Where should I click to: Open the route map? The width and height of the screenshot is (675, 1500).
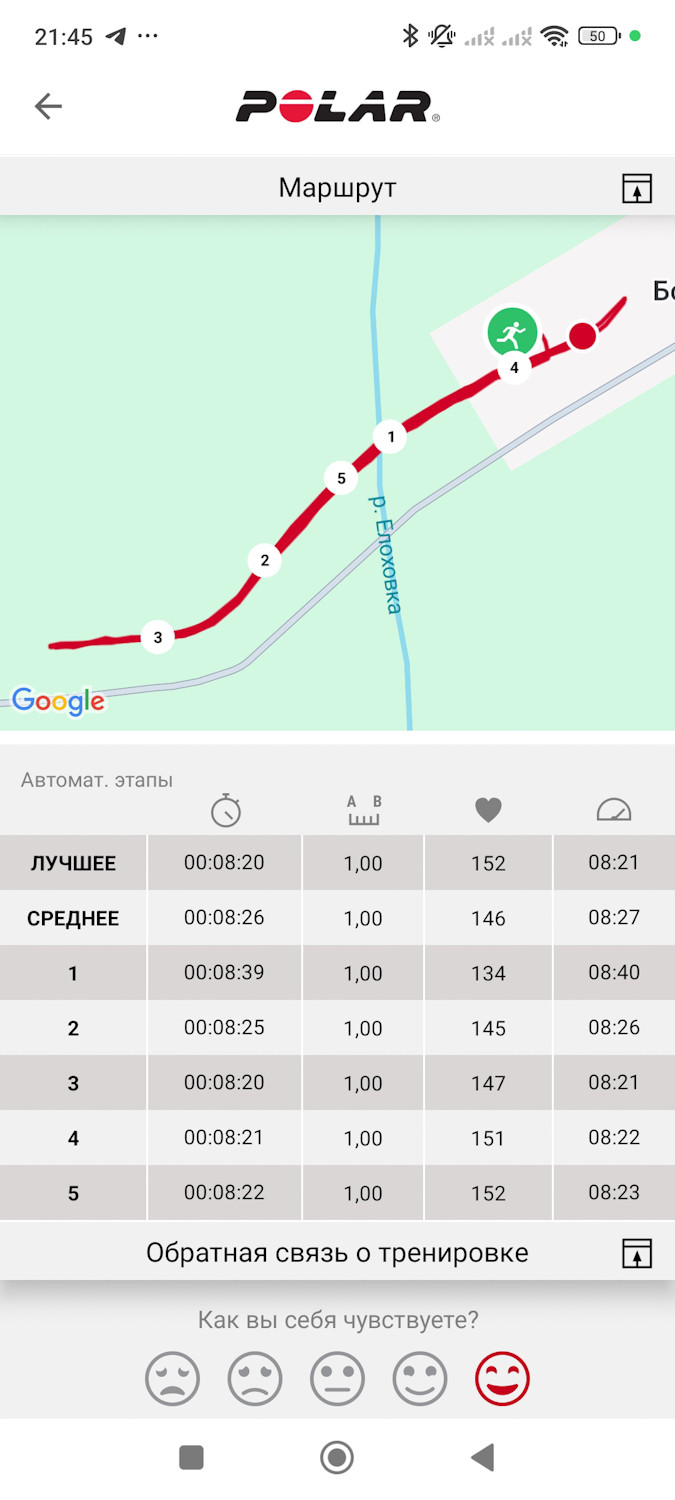(337, 473)
